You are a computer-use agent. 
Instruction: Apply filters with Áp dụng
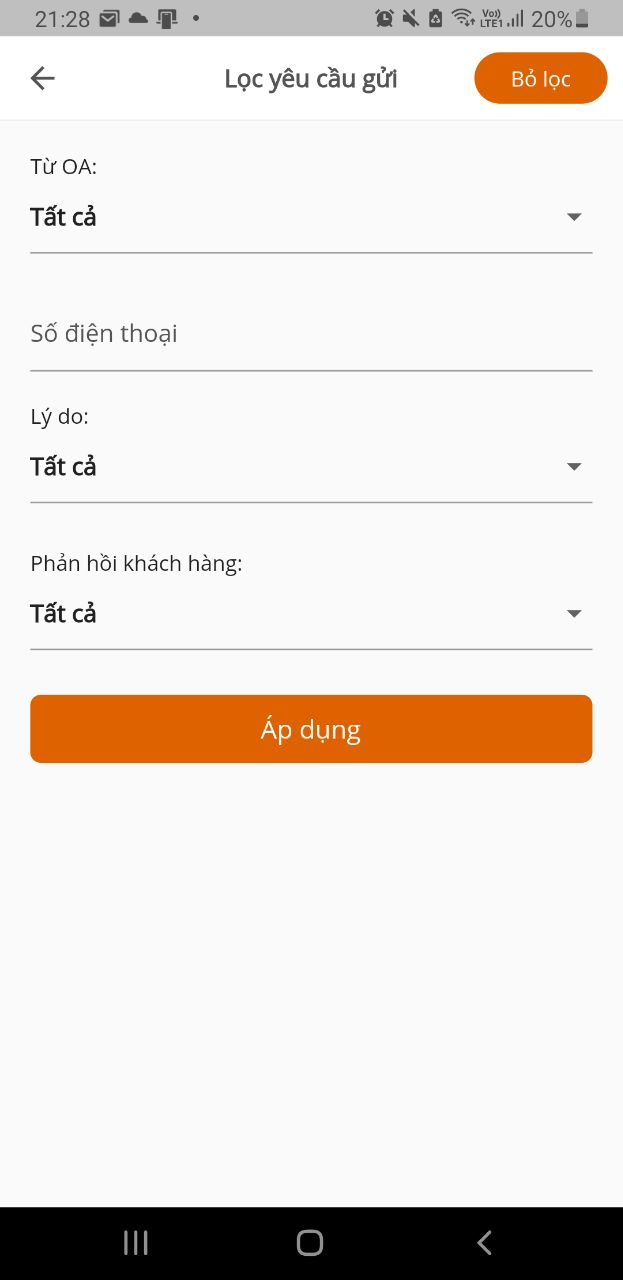(310, 729)
